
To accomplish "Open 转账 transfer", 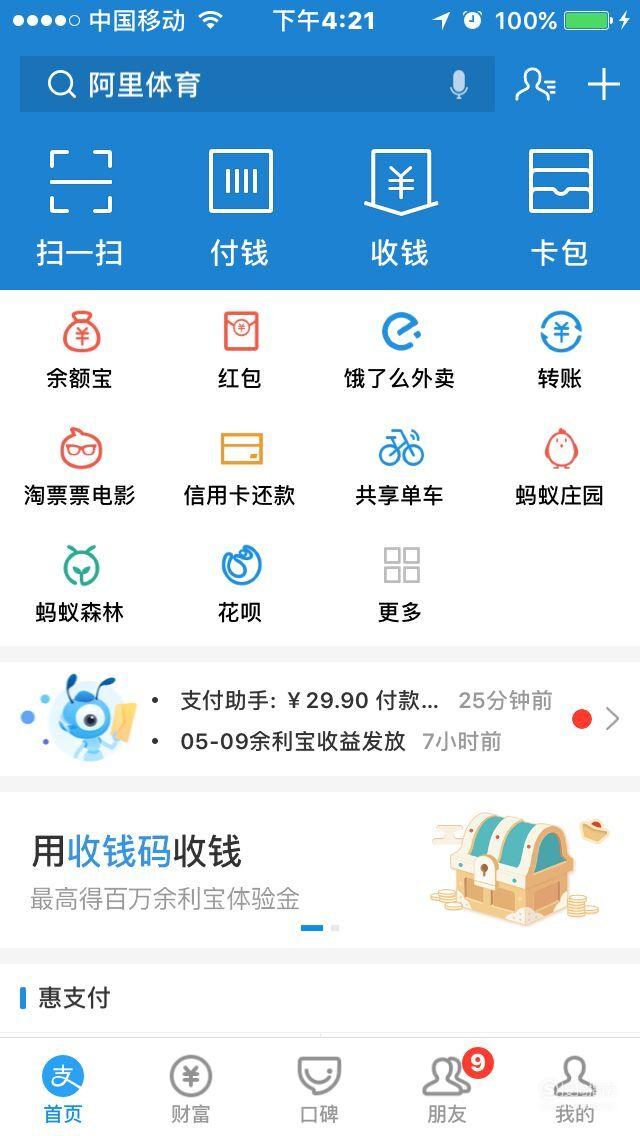I will pos(560,350).
